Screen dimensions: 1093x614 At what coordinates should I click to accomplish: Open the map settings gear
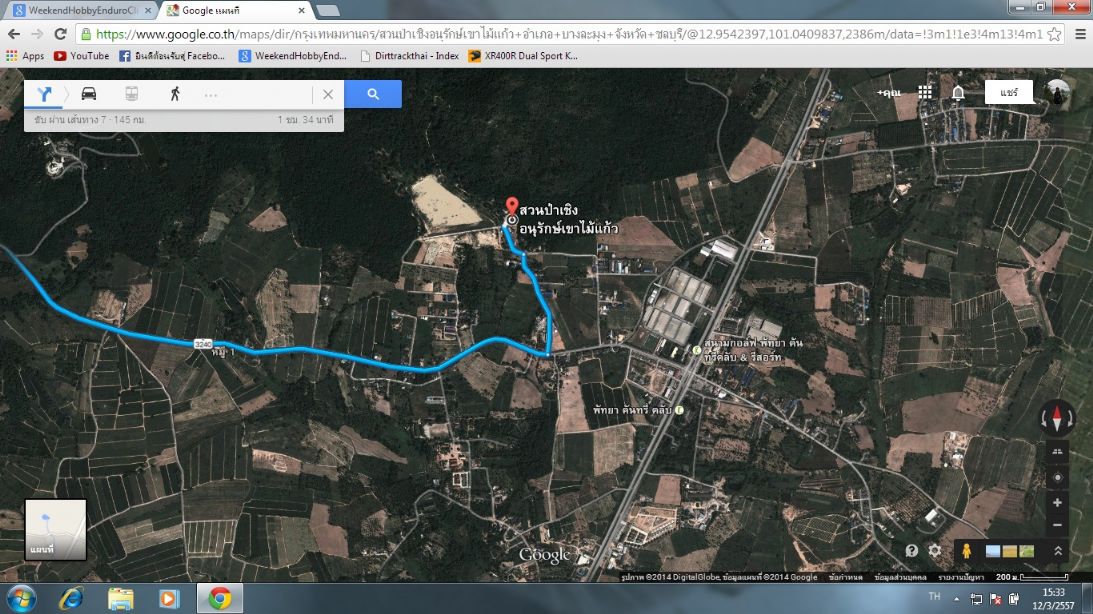point(935,550)
